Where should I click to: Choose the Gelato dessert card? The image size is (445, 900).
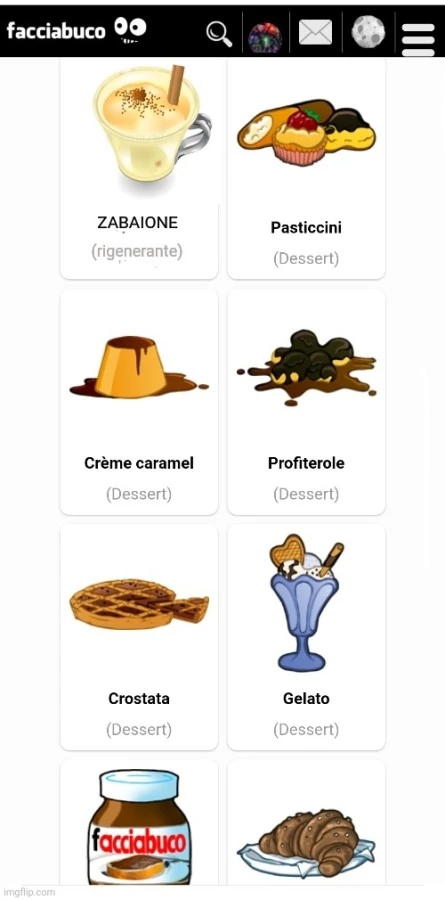pyautogui.click(x=306, y=637)
